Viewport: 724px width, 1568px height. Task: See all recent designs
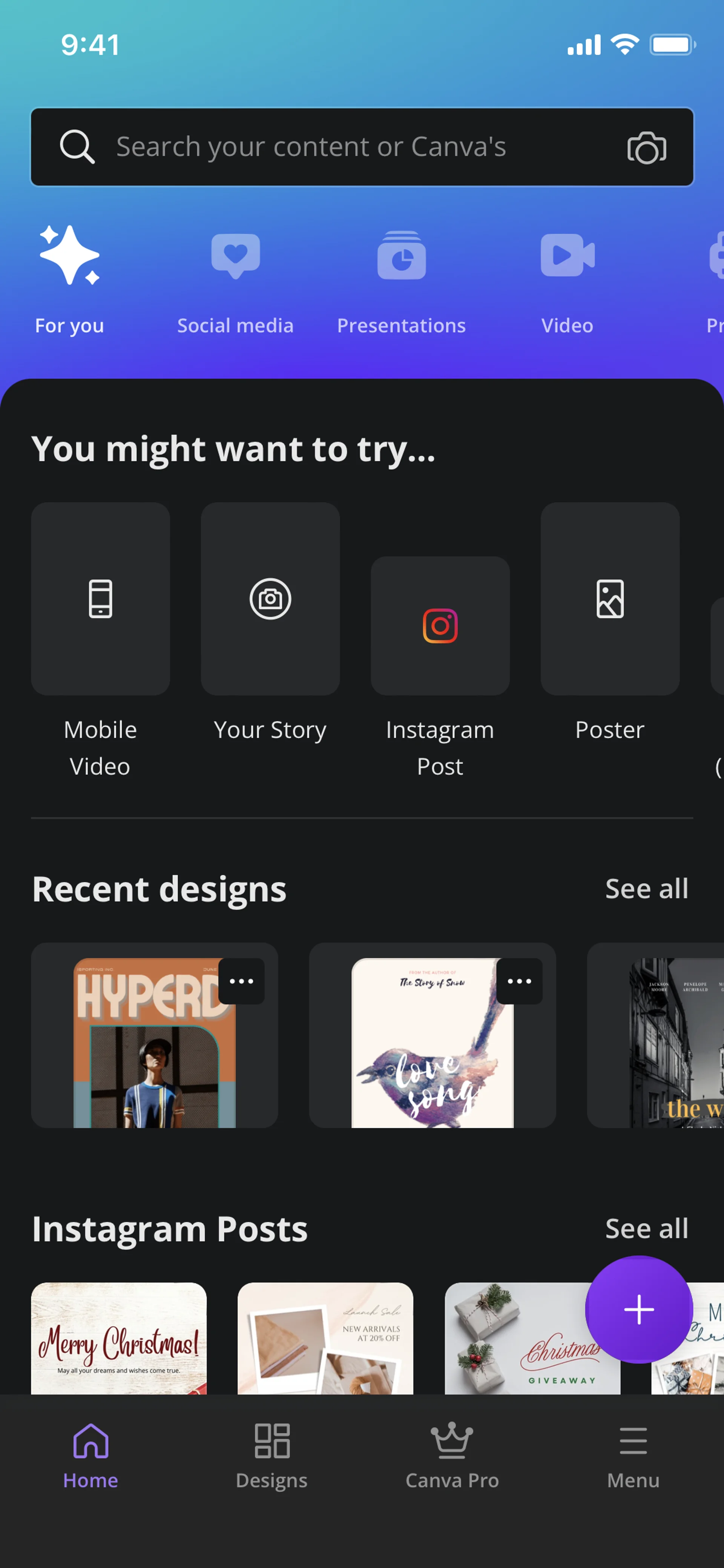[x=646, y=889]
